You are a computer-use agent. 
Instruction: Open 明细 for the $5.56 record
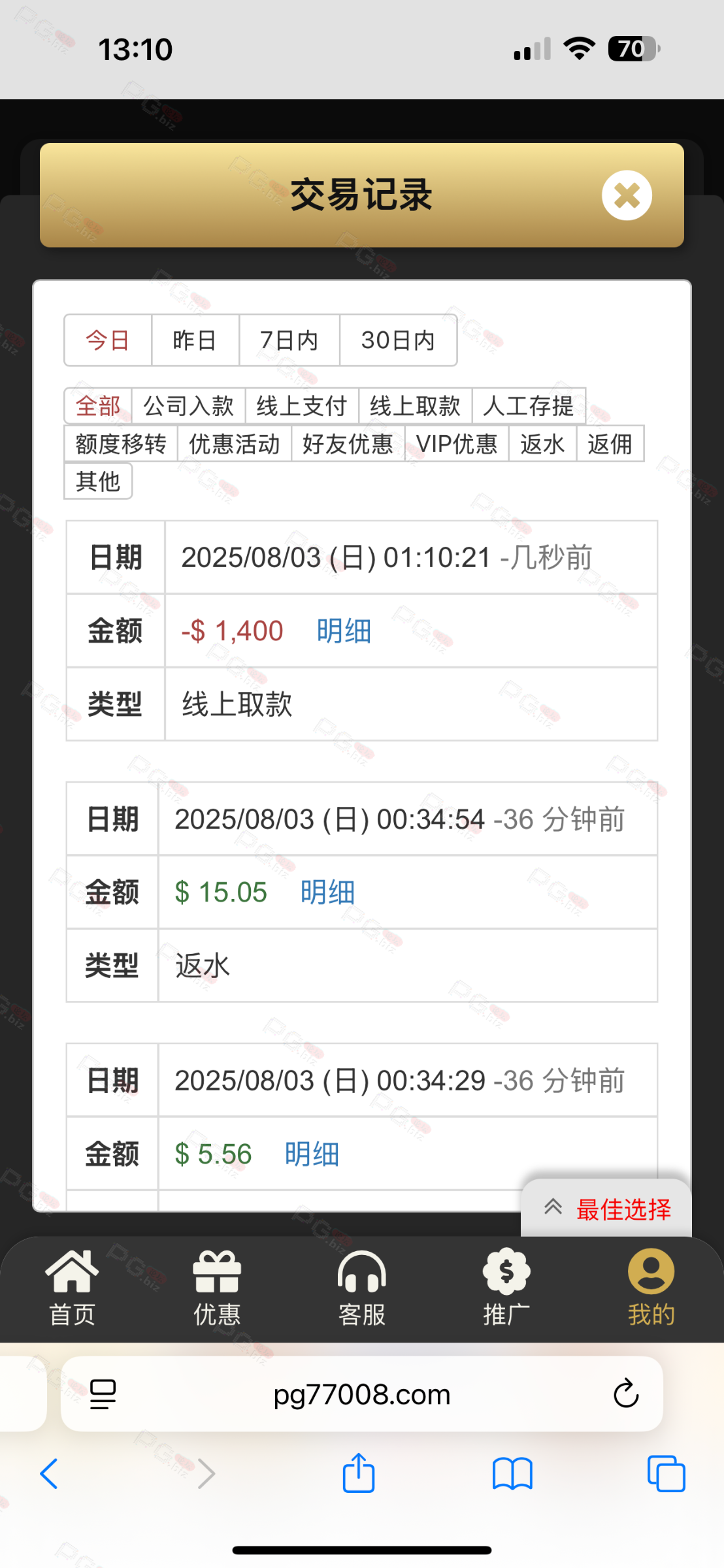click(x=312, y=1154)
